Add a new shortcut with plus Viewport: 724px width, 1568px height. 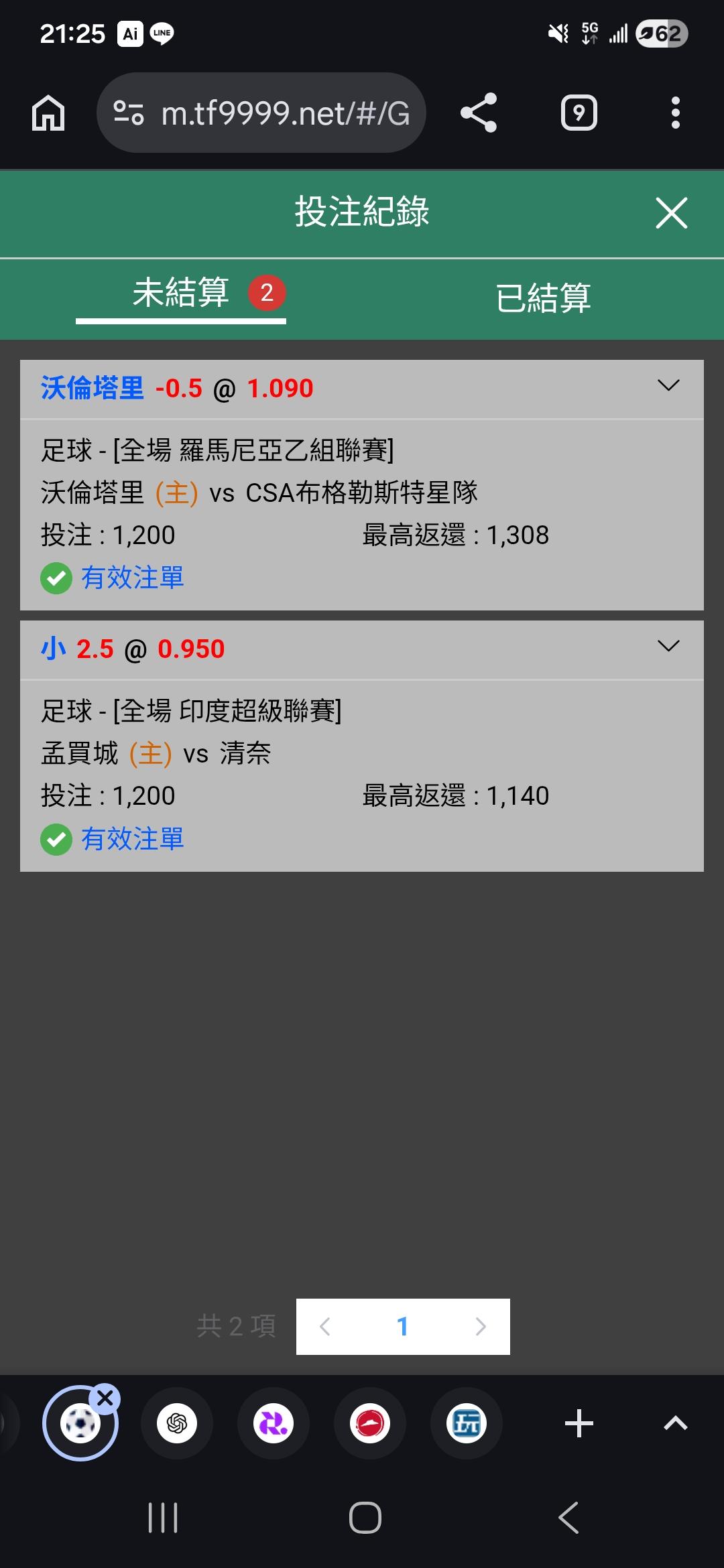click(579, 1423)
